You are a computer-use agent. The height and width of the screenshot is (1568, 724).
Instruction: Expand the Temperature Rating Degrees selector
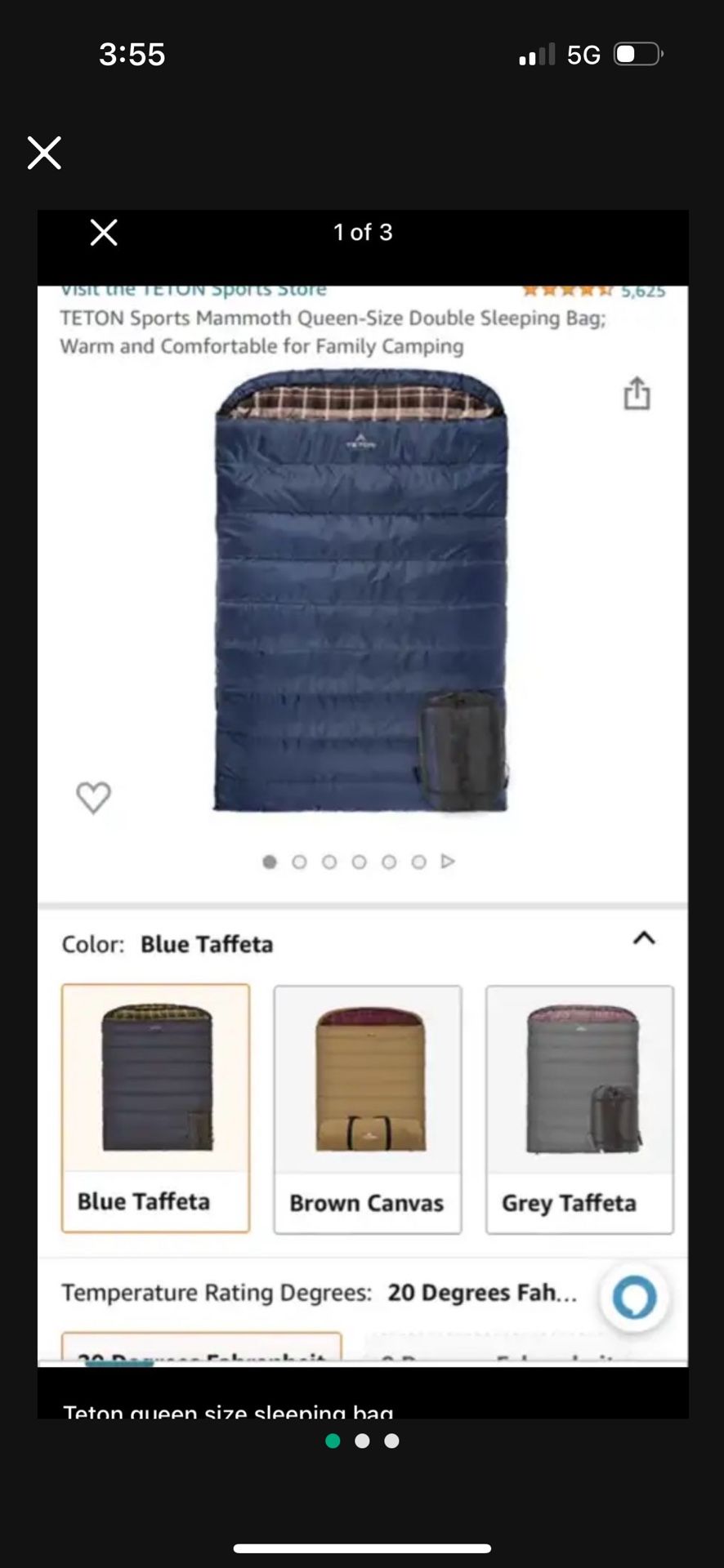coord(482,1293)
